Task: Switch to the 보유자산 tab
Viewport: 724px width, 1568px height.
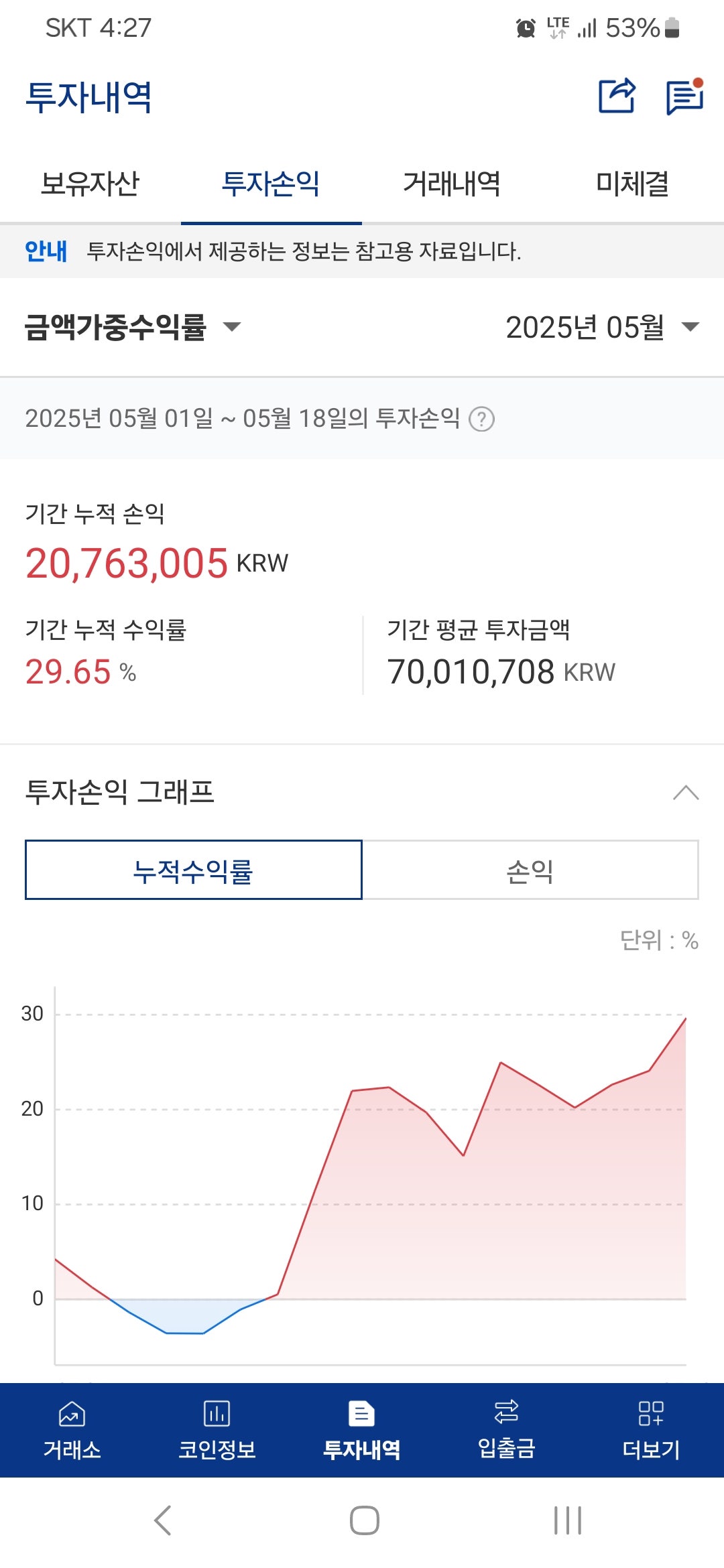Action: coord(90,184)
